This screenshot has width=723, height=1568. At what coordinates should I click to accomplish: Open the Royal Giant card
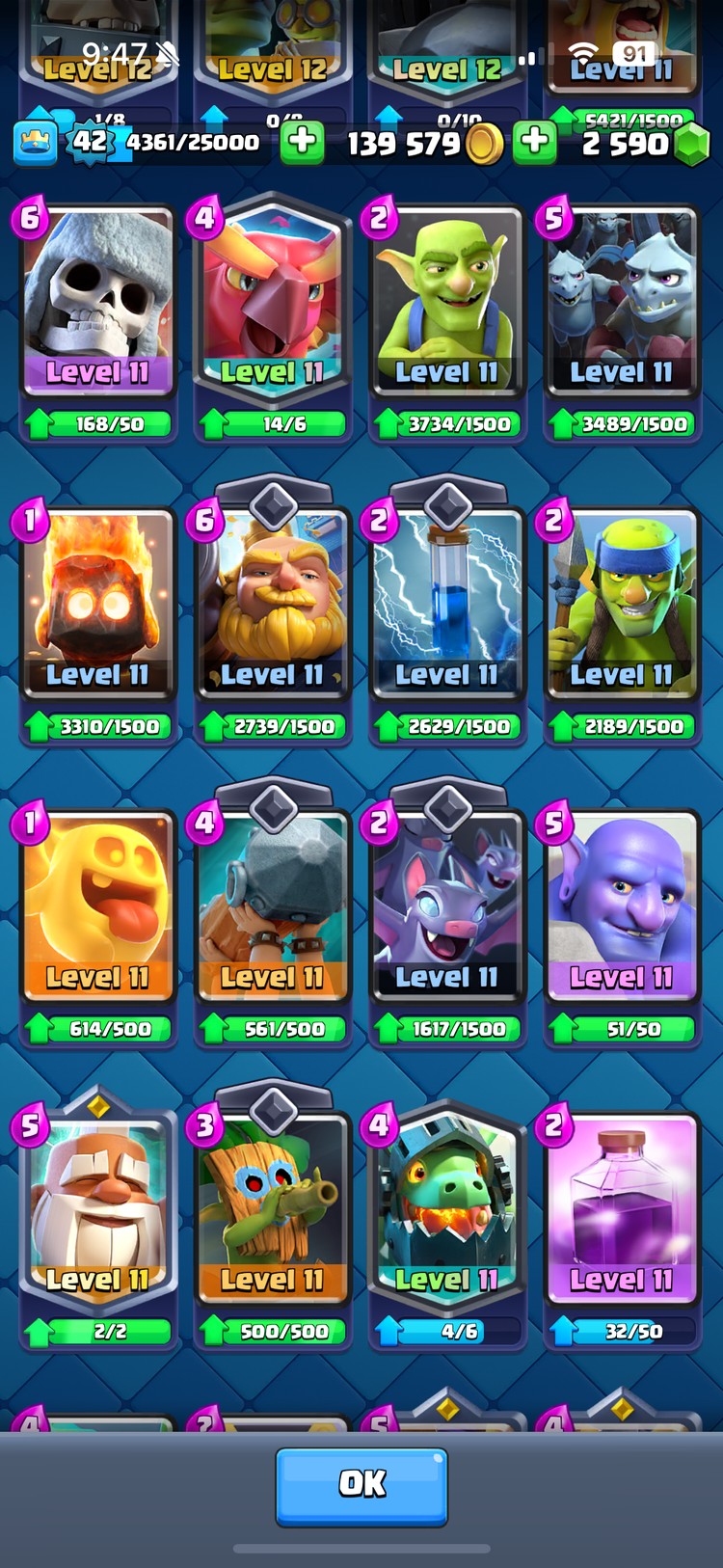click(272, 603)
